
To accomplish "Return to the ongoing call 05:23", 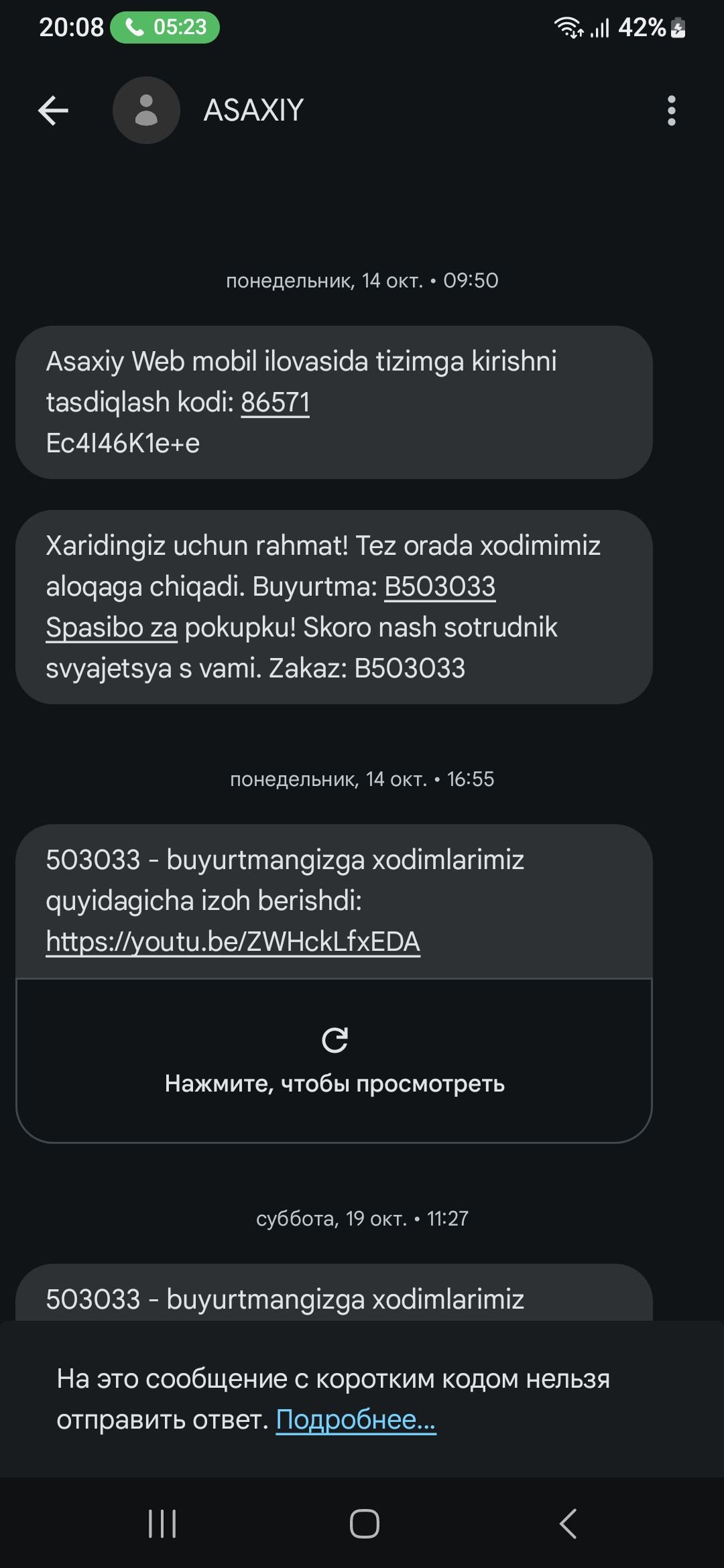I will click(x=165, y=27).
